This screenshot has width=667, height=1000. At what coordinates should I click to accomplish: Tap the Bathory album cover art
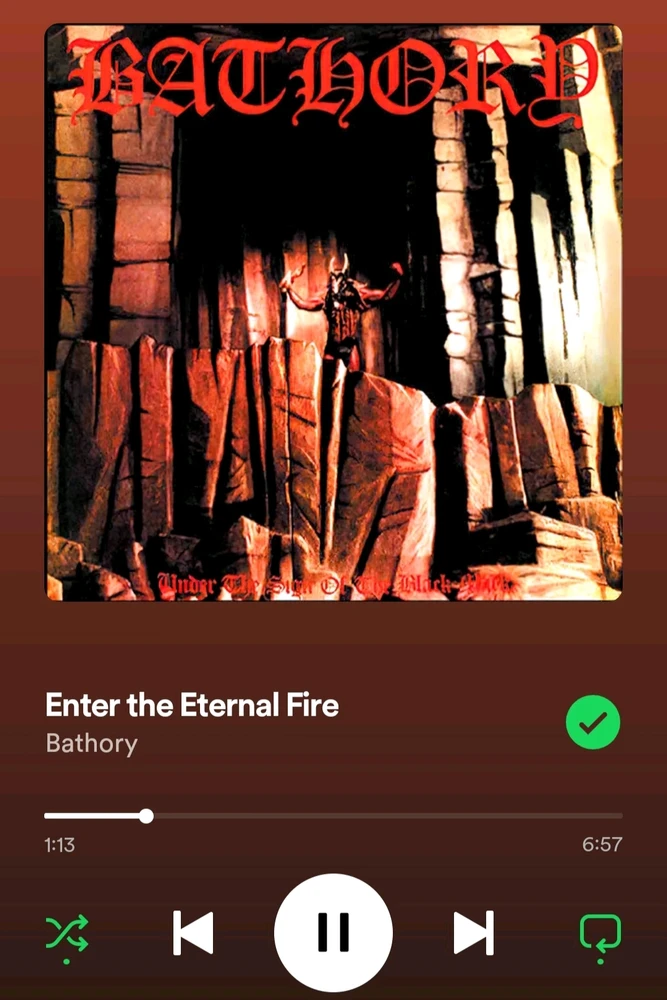[x=333, y=312]
